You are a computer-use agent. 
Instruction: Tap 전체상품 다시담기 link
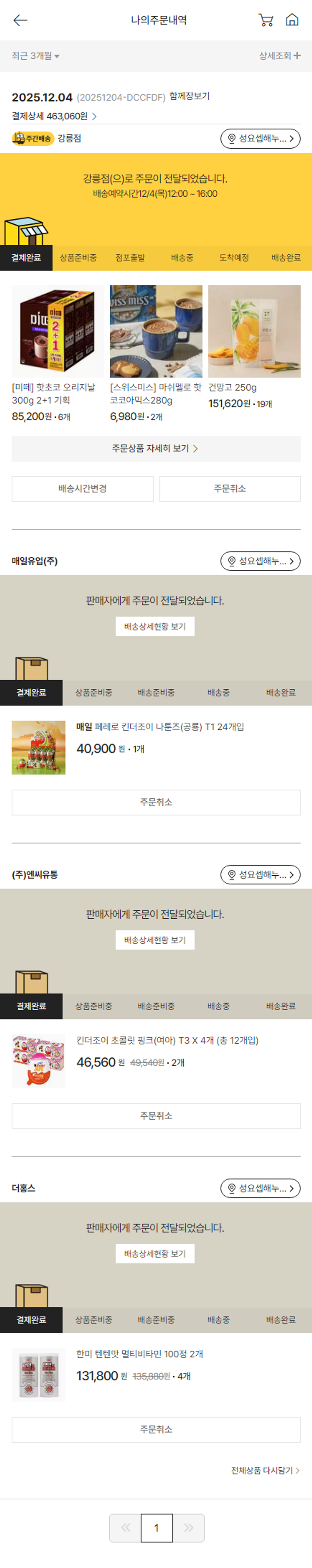265,1471
